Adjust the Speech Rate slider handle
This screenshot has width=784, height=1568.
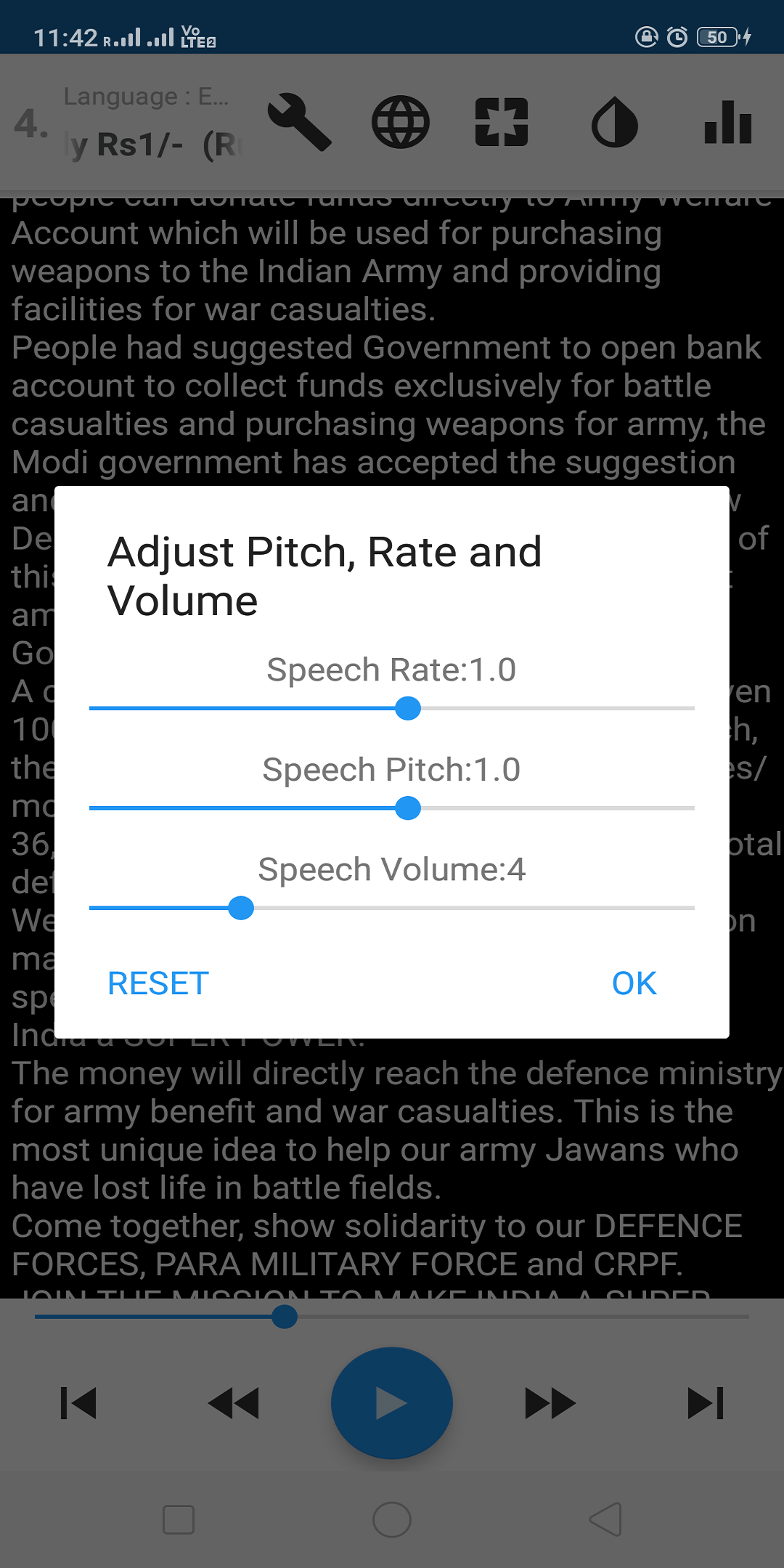coord(408,708)
